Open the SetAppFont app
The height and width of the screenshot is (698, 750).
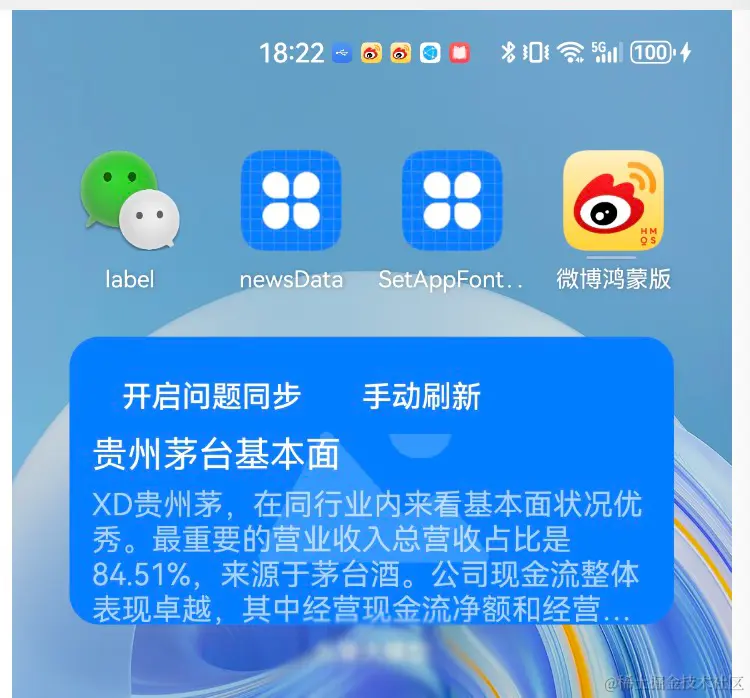tap(452, 200)
